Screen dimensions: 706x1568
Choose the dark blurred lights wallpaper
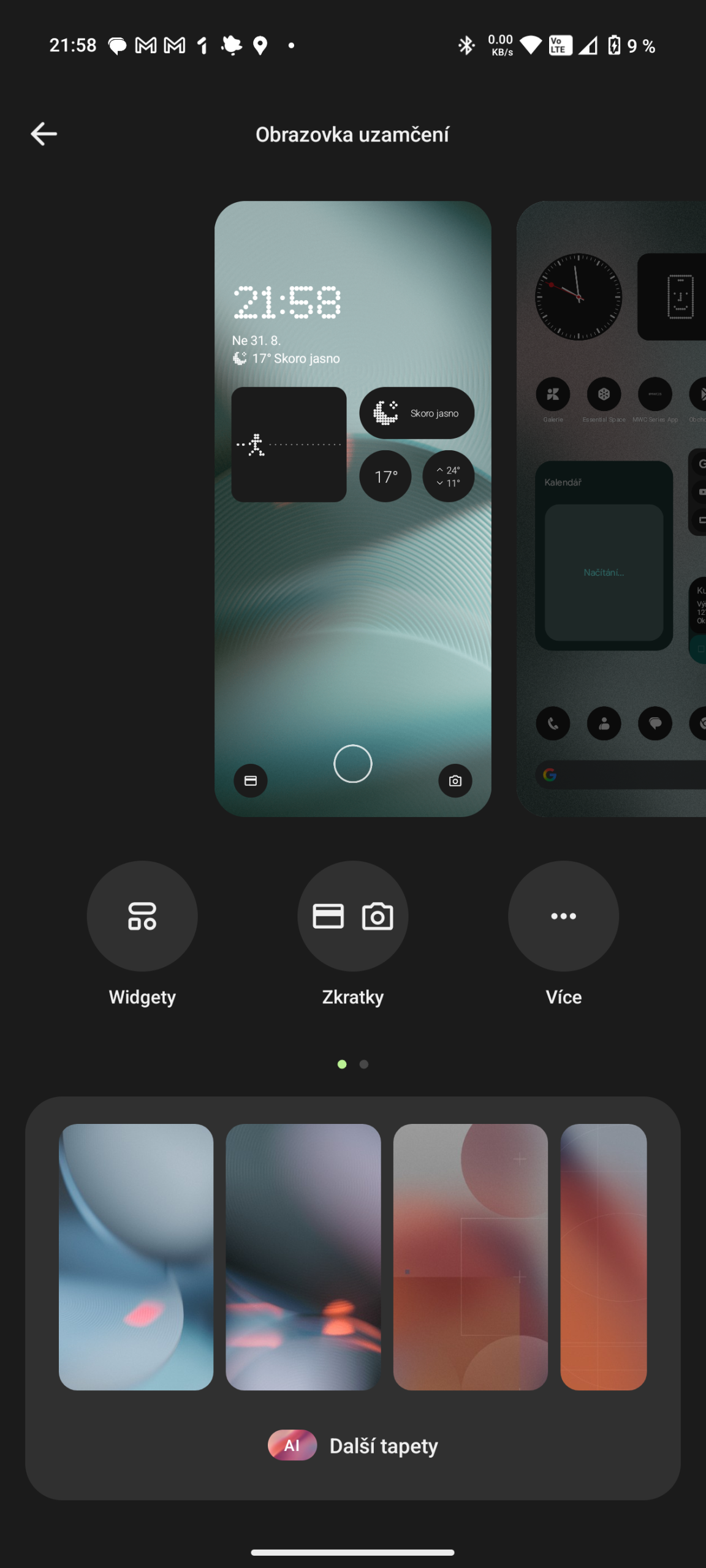tap(303, 1257)
